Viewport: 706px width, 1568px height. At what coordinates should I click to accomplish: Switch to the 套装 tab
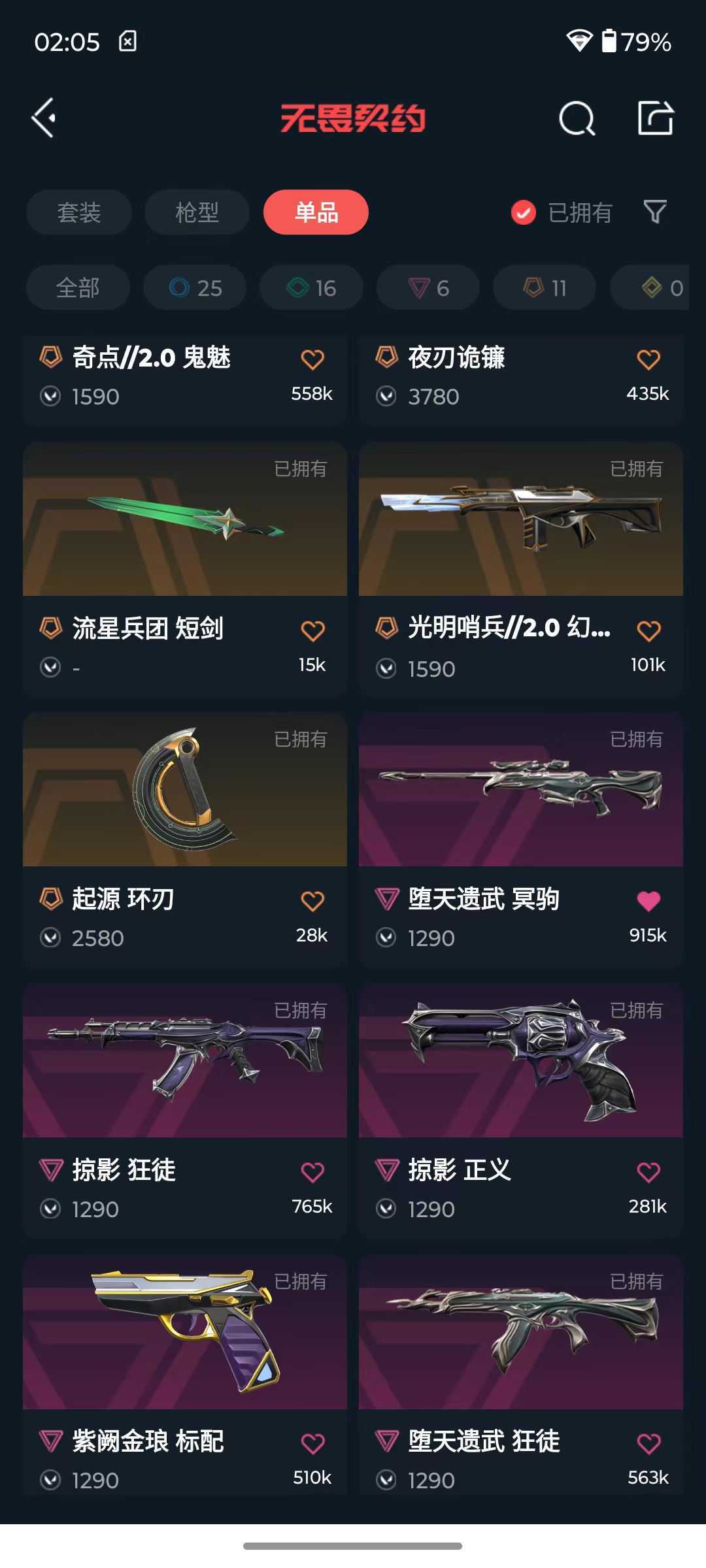[x=78, y=212]
